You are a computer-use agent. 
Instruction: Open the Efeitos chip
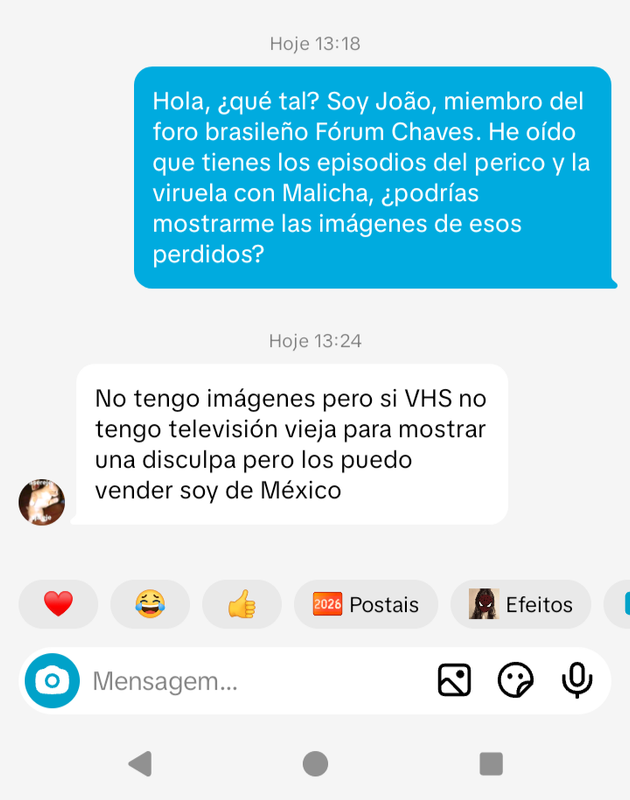521,604
